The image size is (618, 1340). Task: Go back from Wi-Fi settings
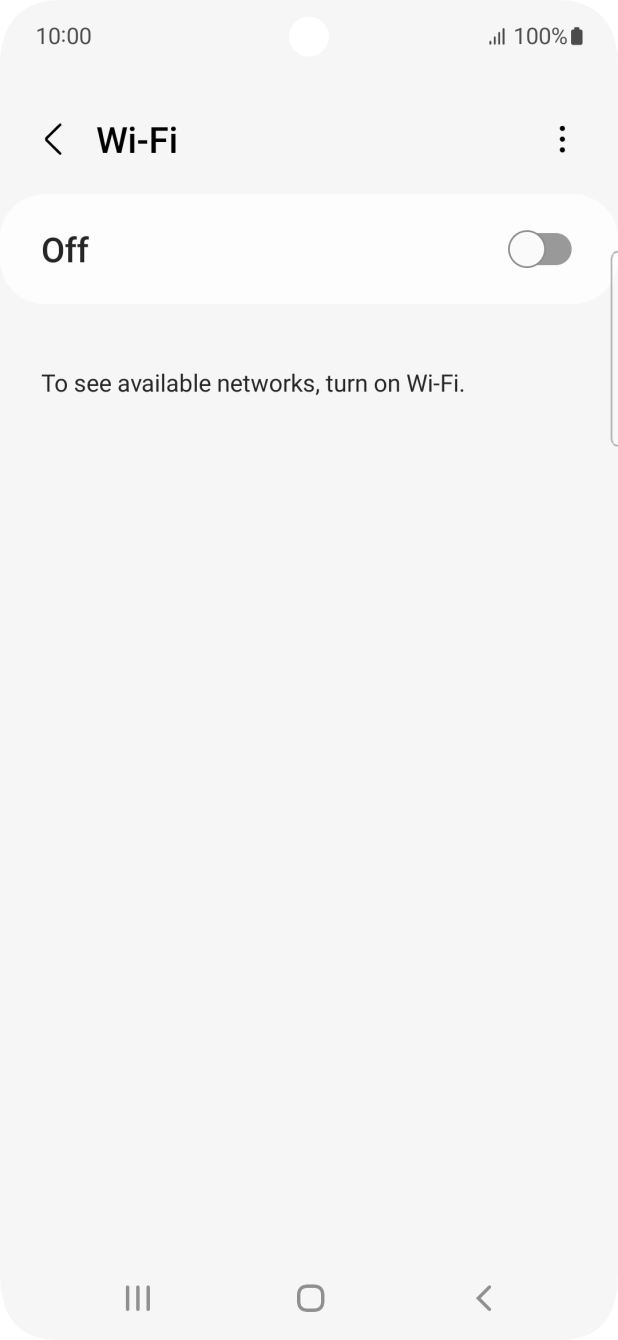tap(54, 140)
